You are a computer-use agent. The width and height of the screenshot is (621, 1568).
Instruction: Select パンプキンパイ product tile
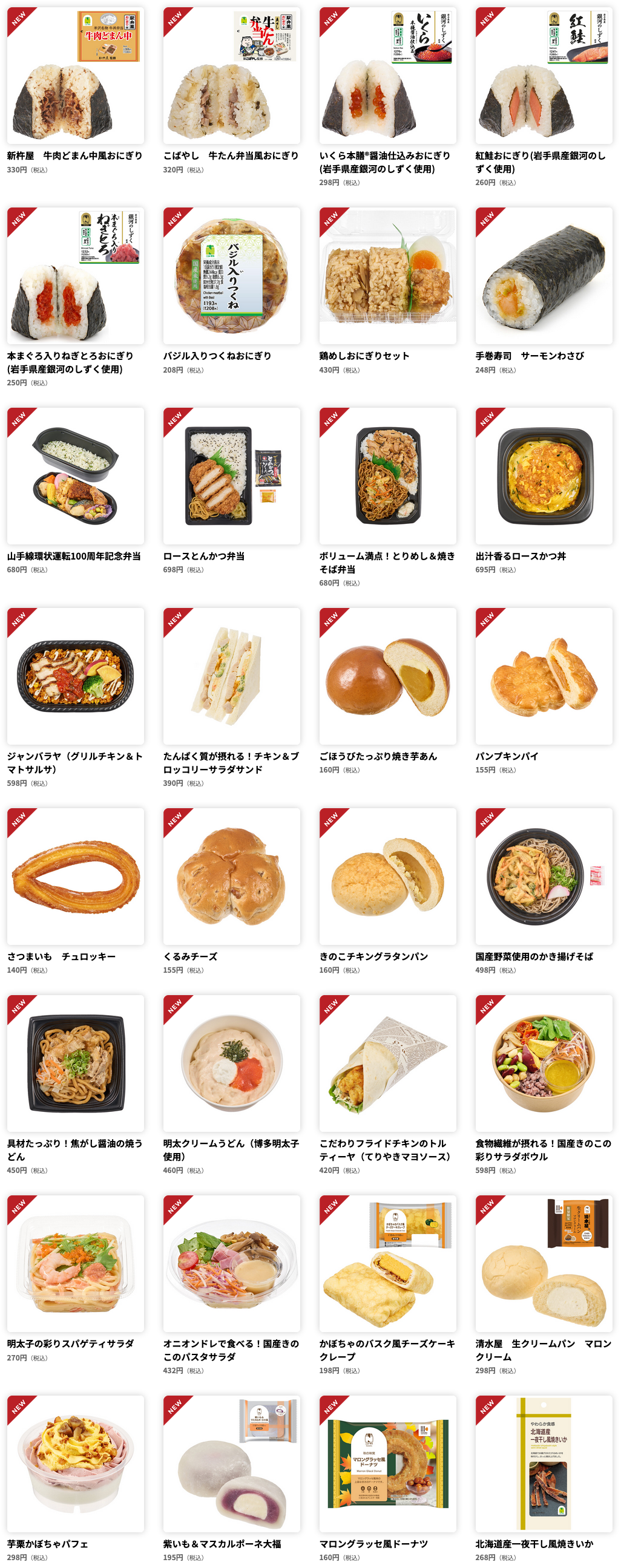coord(543,676)
